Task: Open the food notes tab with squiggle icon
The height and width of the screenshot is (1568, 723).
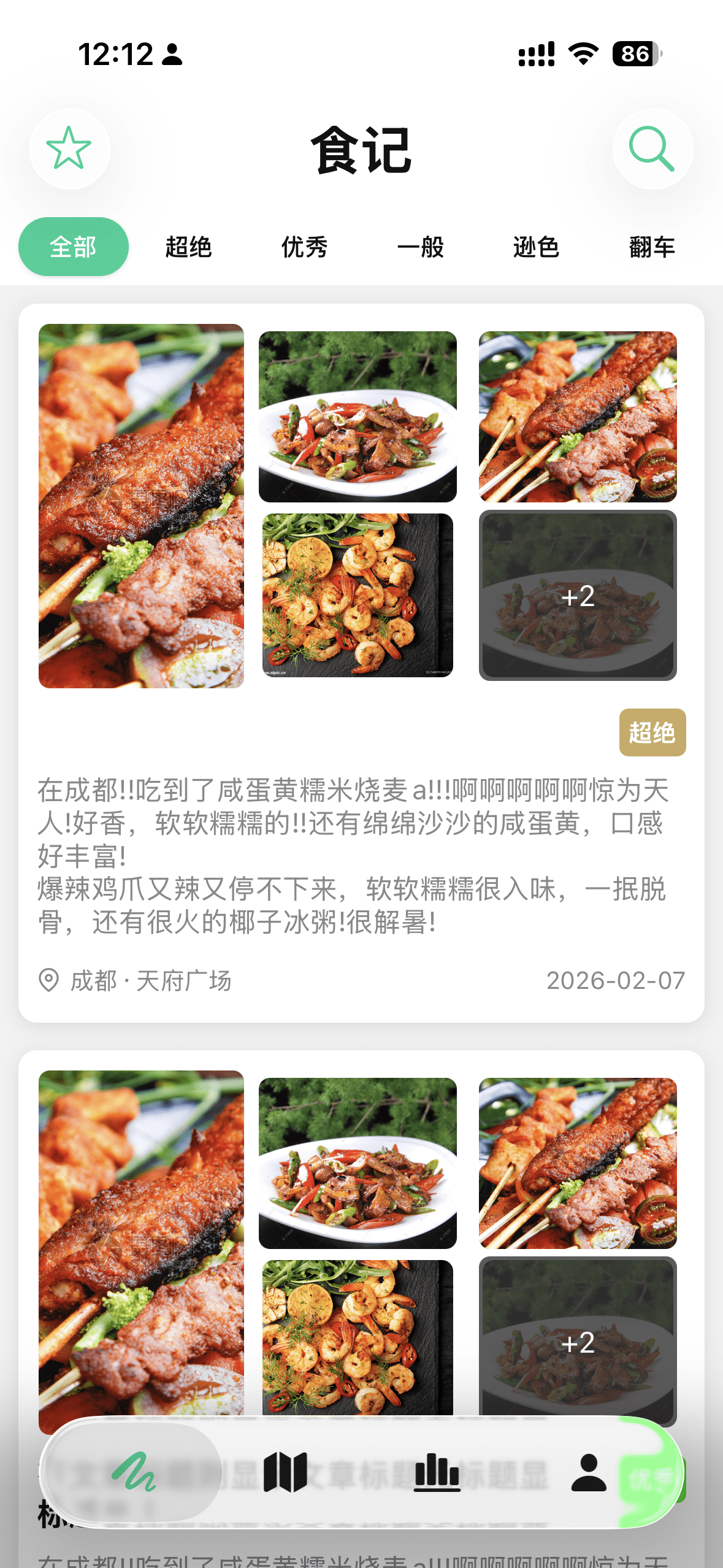Action: point(134,1472)
